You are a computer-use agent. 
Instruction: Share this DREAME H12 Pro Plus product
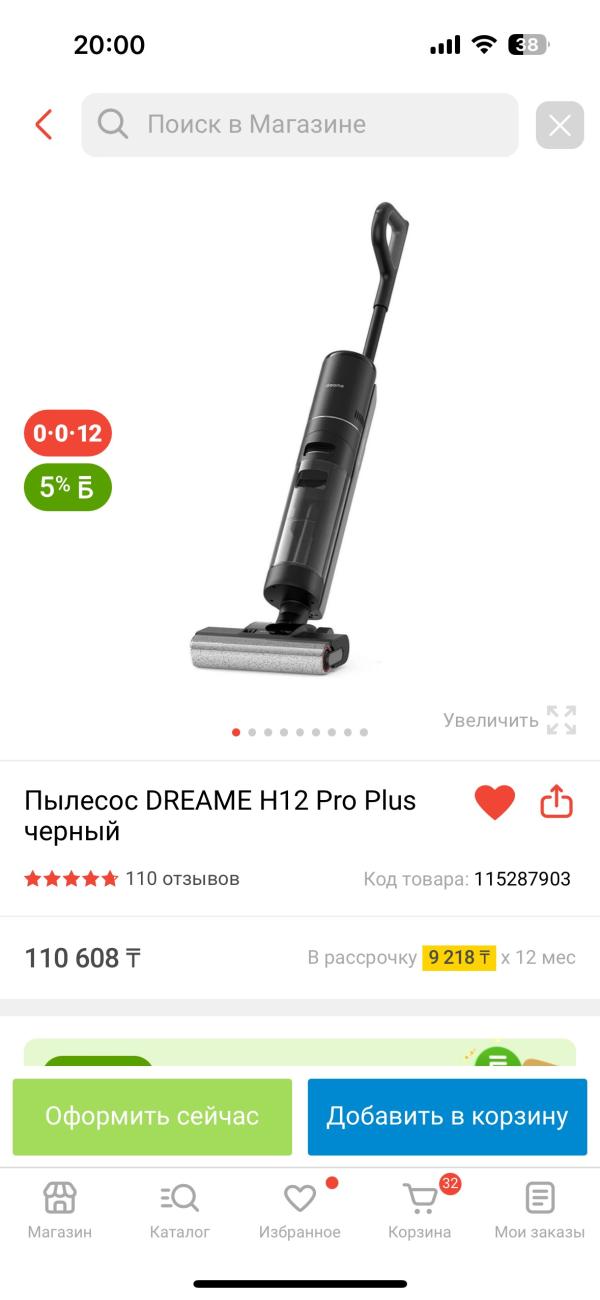point(557,802)
